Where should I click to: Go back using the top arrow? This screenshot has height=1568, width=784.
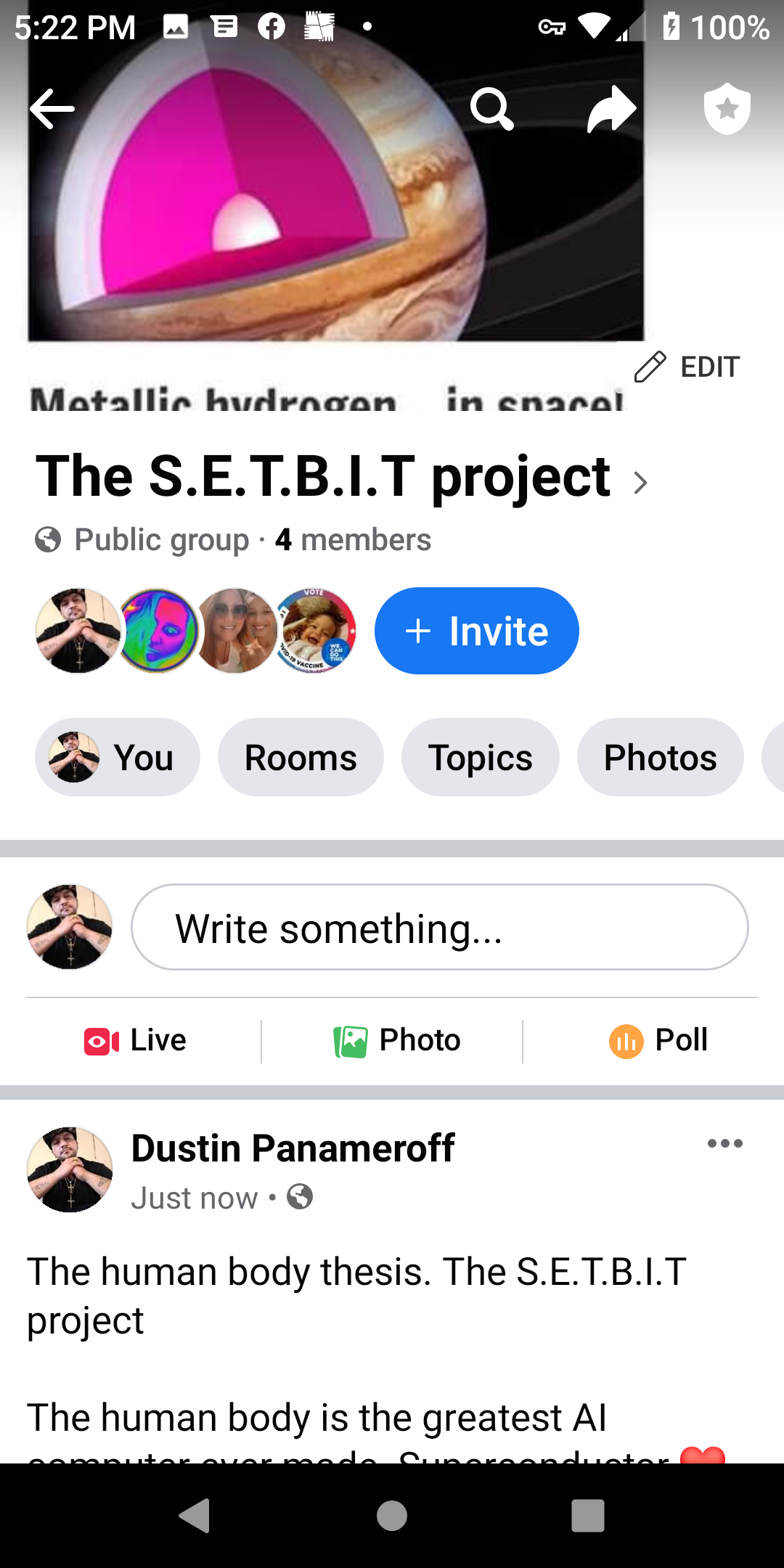(52, 109)
